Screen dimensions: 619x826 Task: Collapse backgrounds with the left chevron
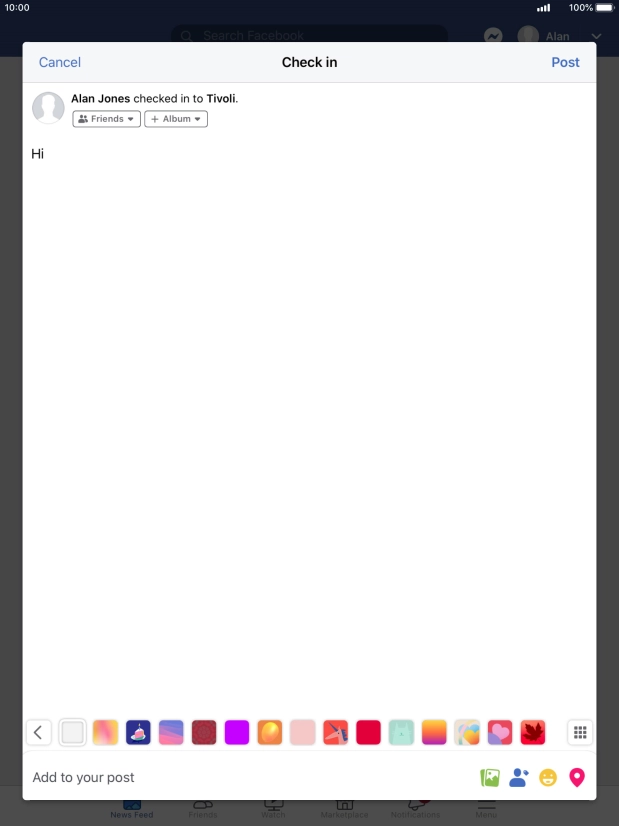[x=38, y=732]
